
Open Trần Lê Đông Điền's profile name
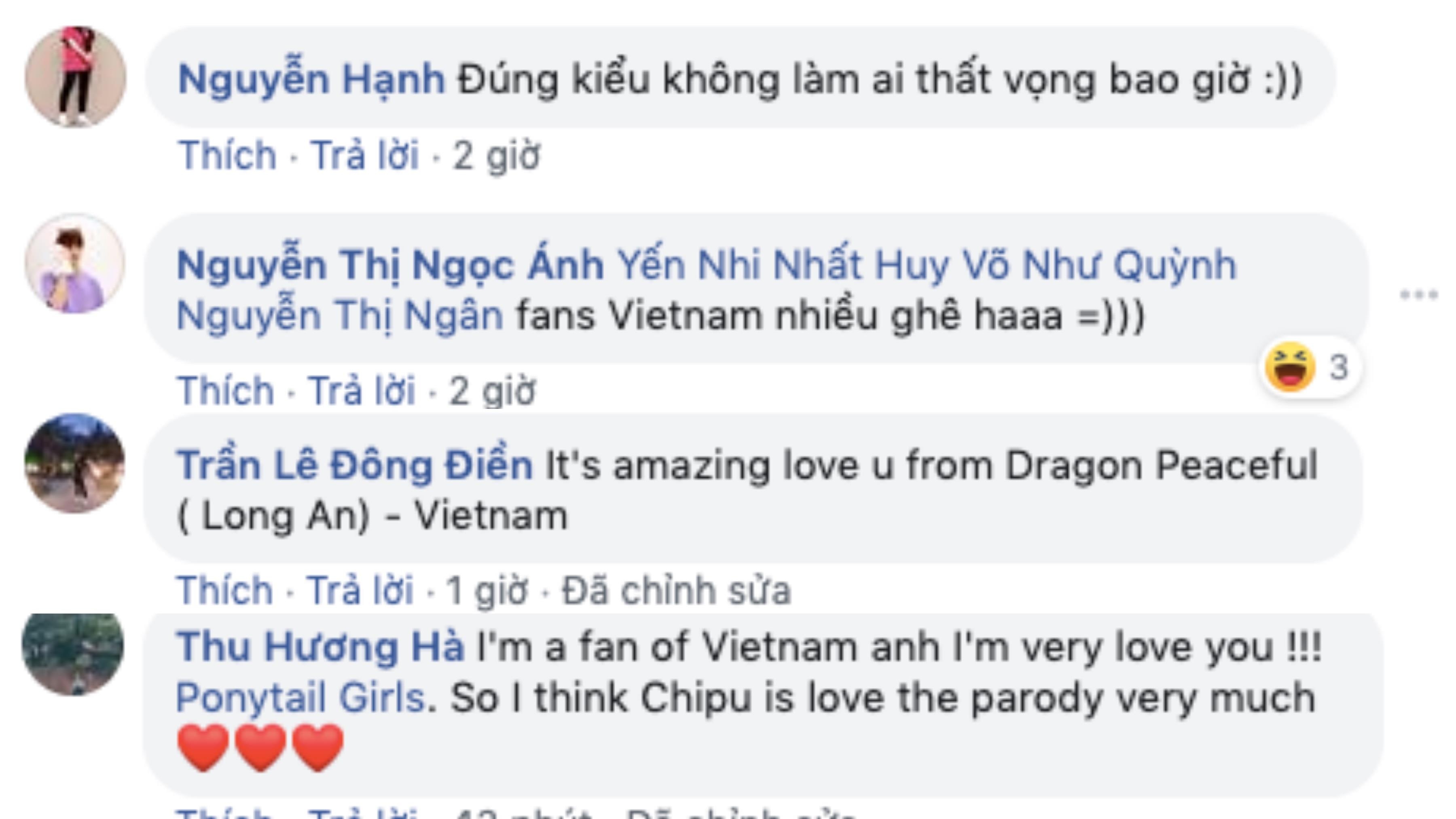click(x=354, y=466)
